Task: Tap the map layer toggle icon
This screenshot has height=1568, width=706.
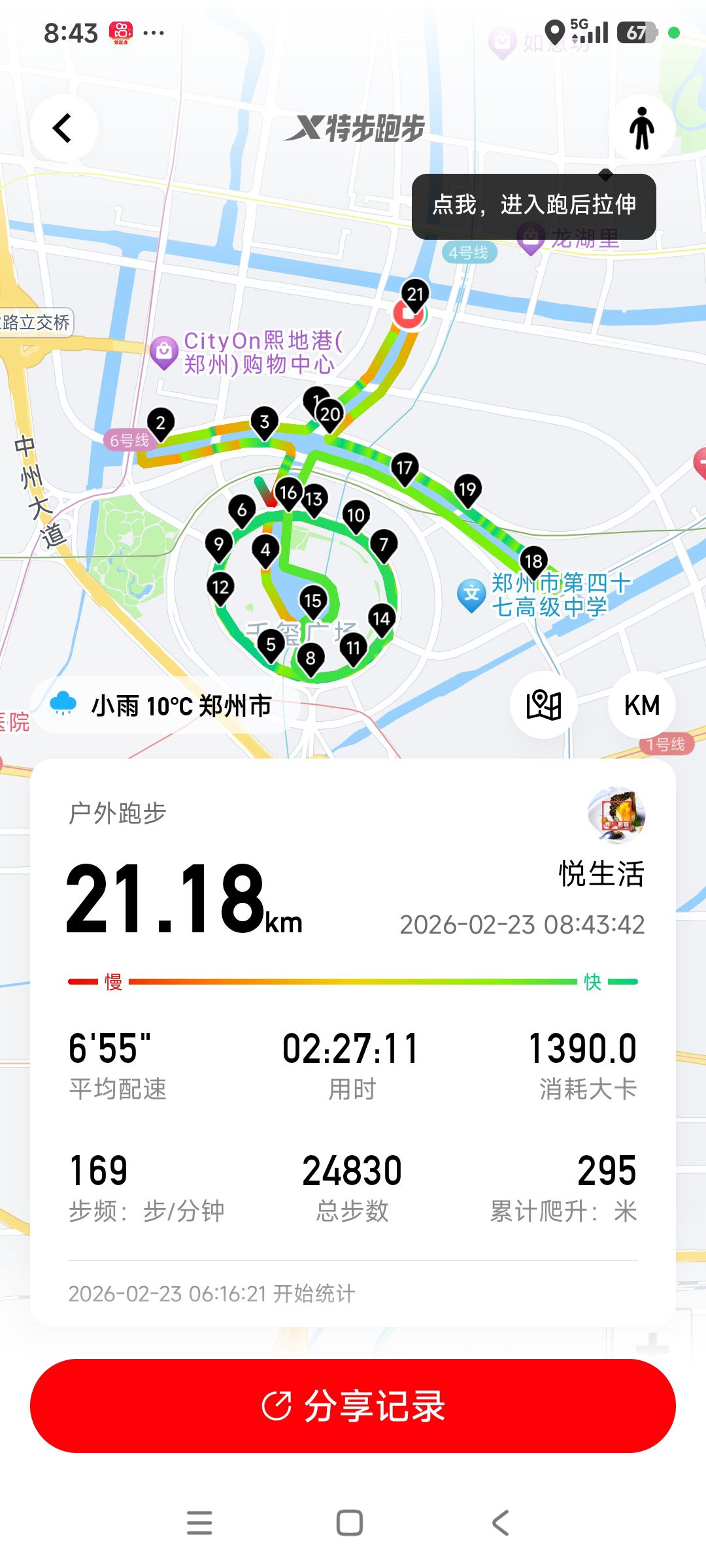Action: [543, 705]
